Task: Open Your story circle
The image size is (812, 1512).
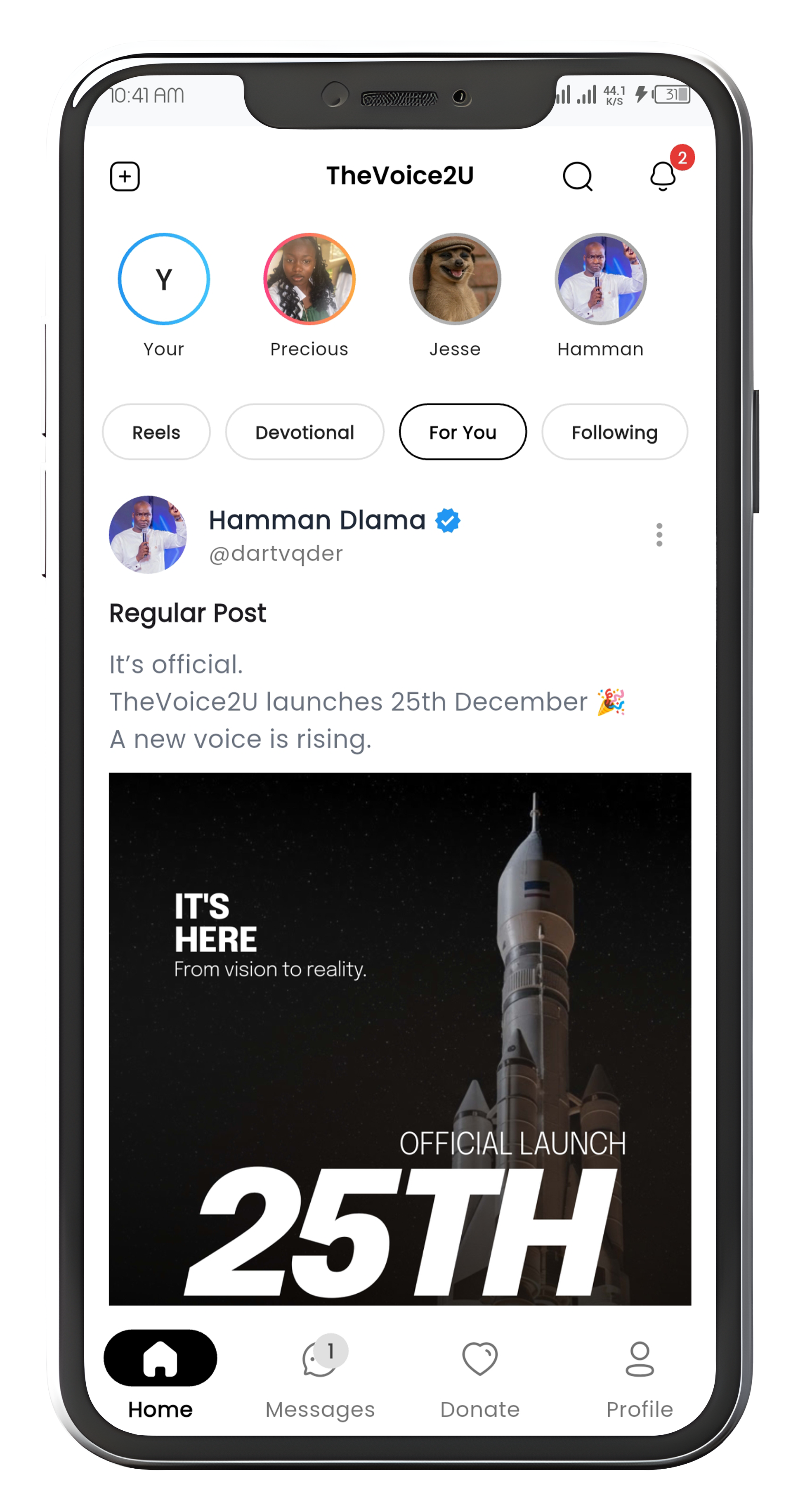Action: (x=164, y=279)
